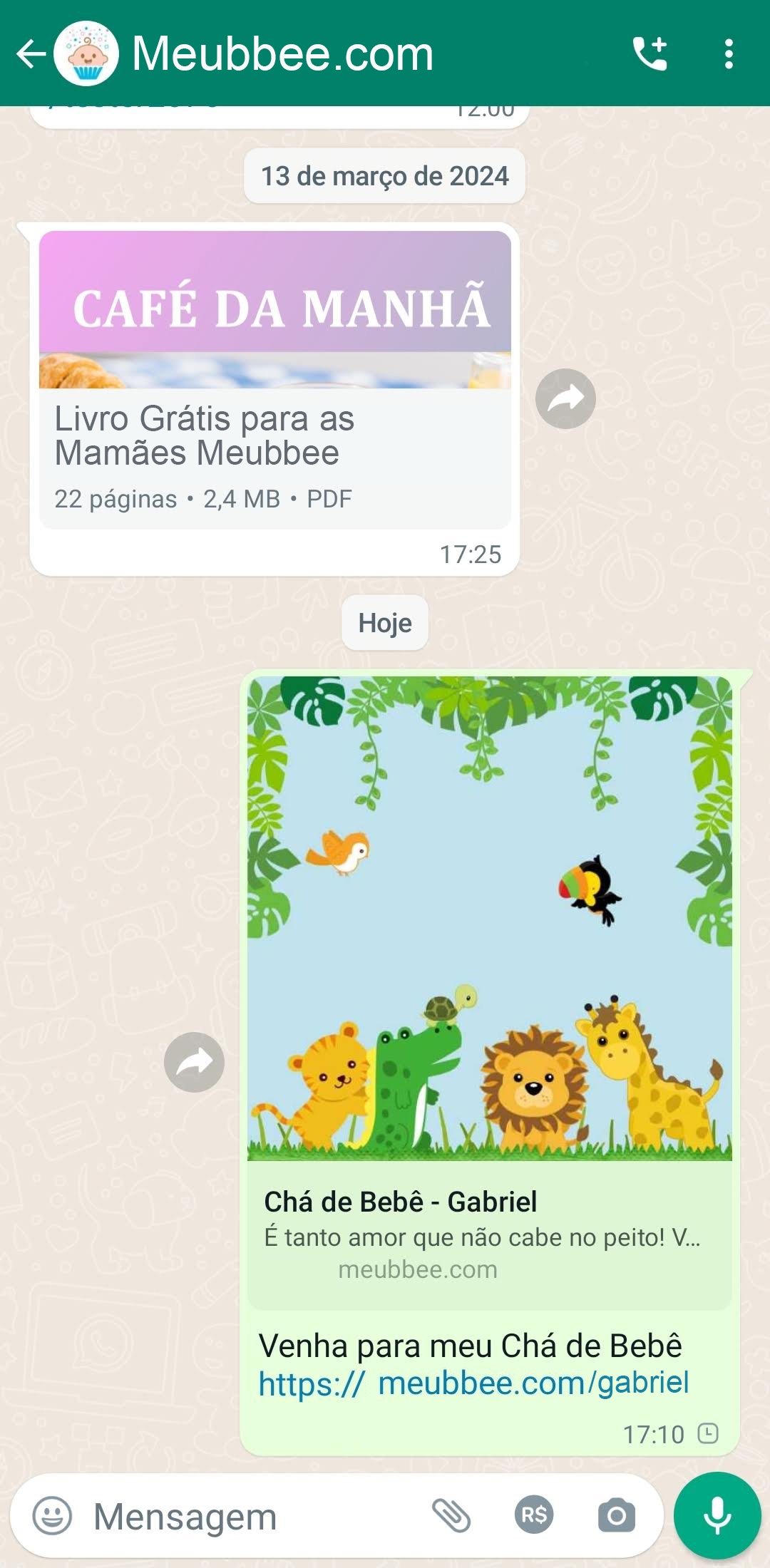Open Meubbee.com contact profile picture
The height and width of the screenshot is (1568, 770).
[86, 54]
